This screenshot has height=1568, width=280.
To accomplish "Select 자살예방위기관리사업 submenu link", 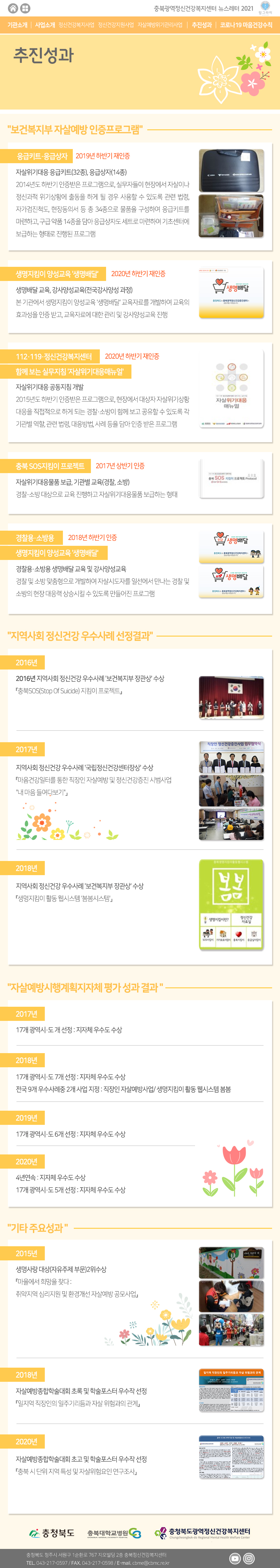I will 160,25.
